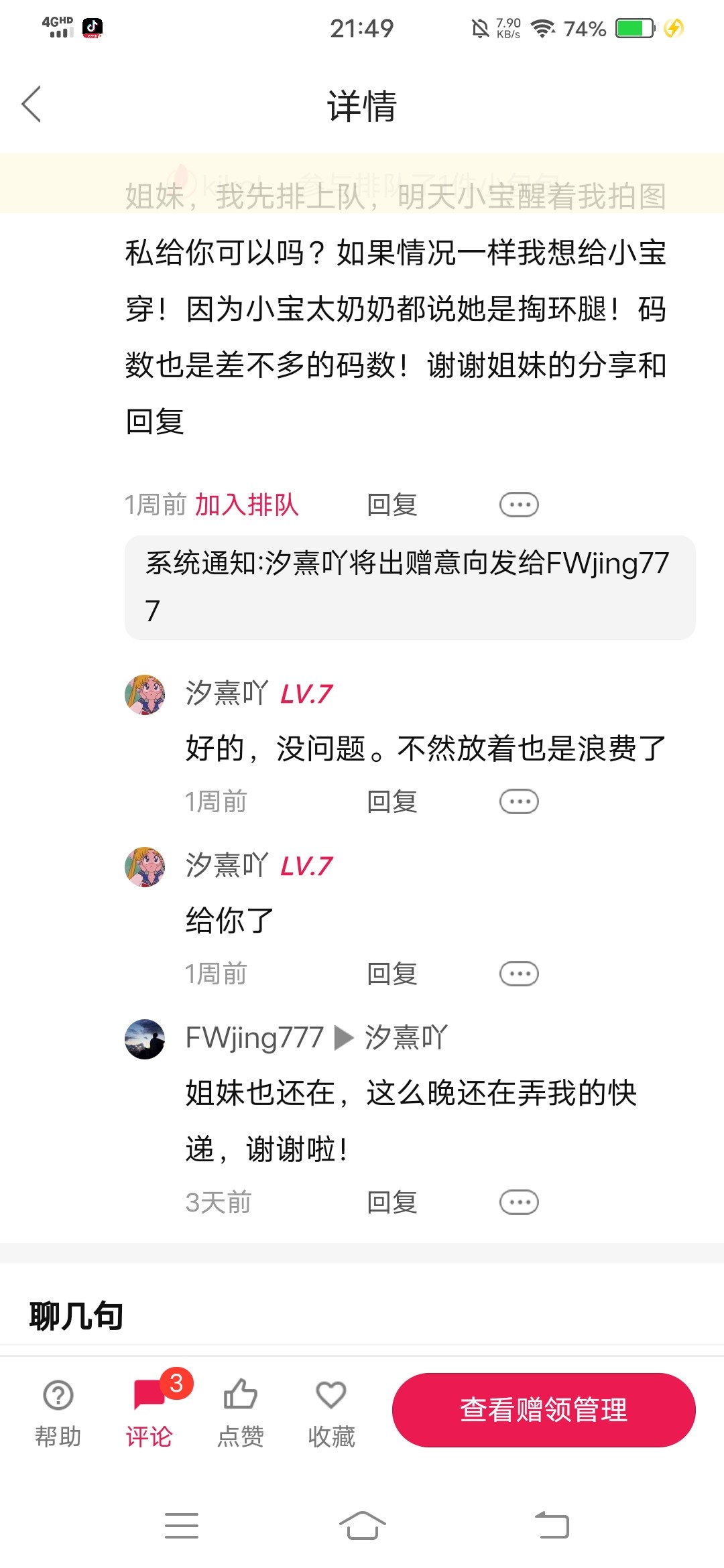Viewport: 724px width, 1568px height.
Task: Reply to 汐熹吖's comment 好的，没问题
Action: tap(392, 801)
